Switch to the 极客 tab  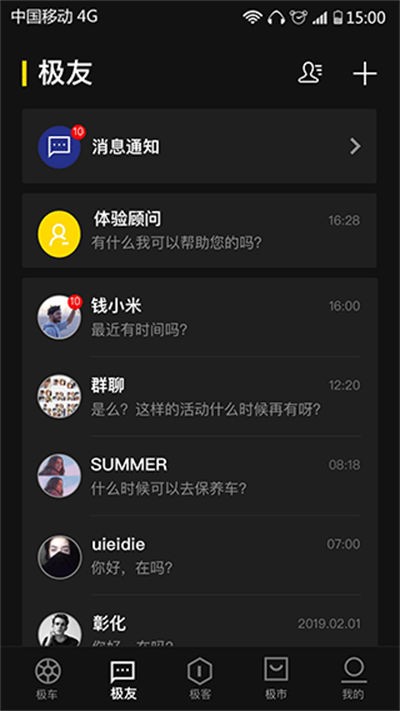tap(200, 679)
